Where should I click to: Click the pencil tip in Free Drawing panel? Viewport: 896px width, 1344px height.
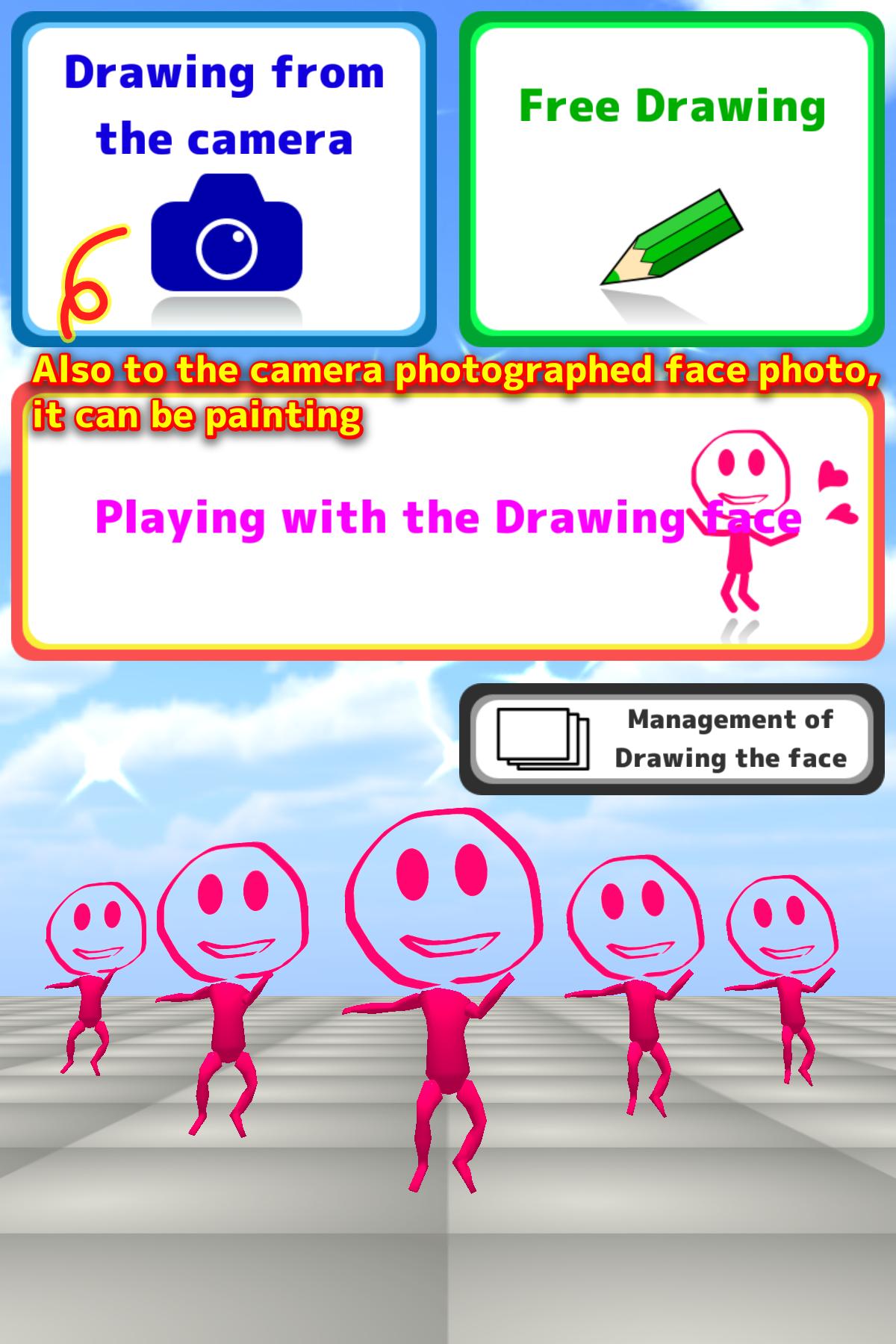click(x=612, y=280)
